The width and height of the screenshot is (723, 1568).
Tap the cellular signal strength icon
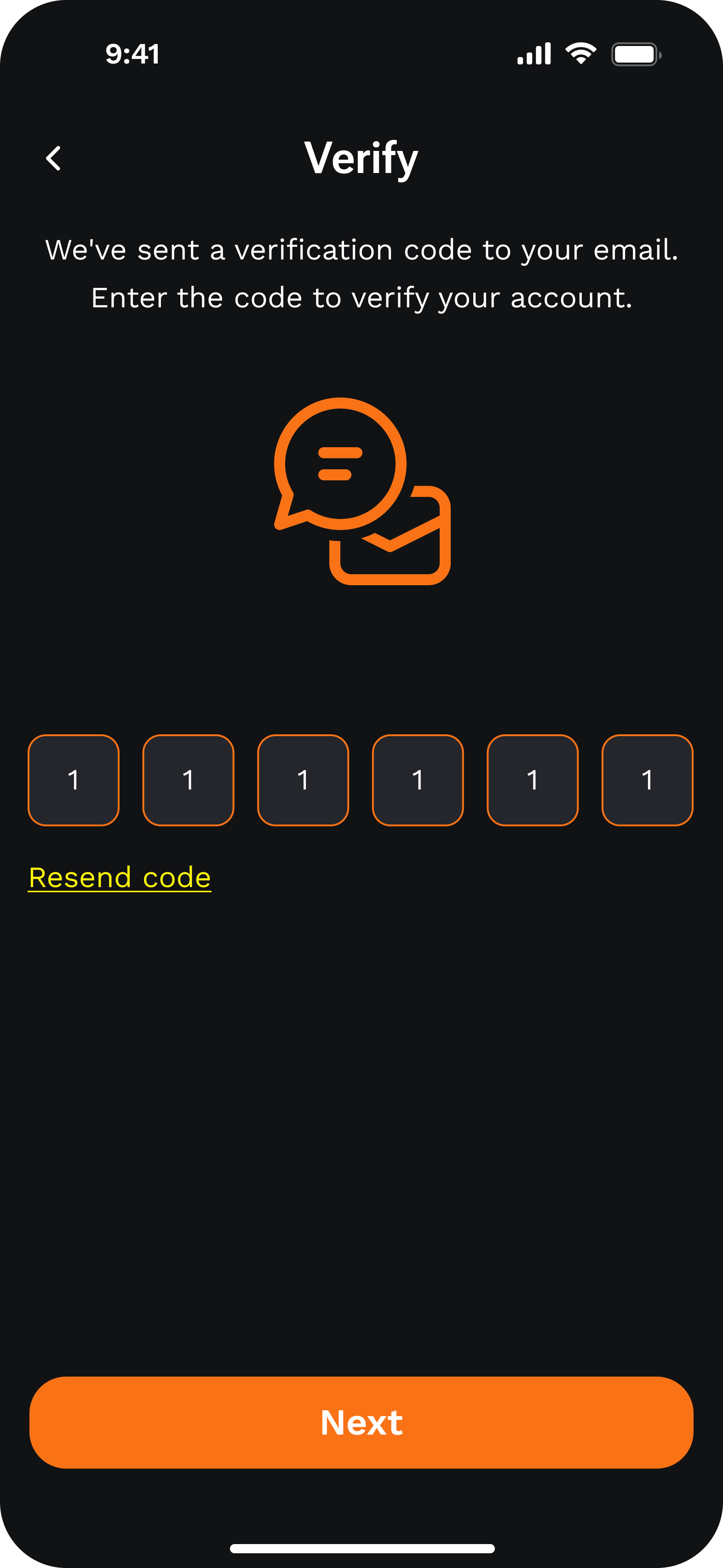coord(534,53)
